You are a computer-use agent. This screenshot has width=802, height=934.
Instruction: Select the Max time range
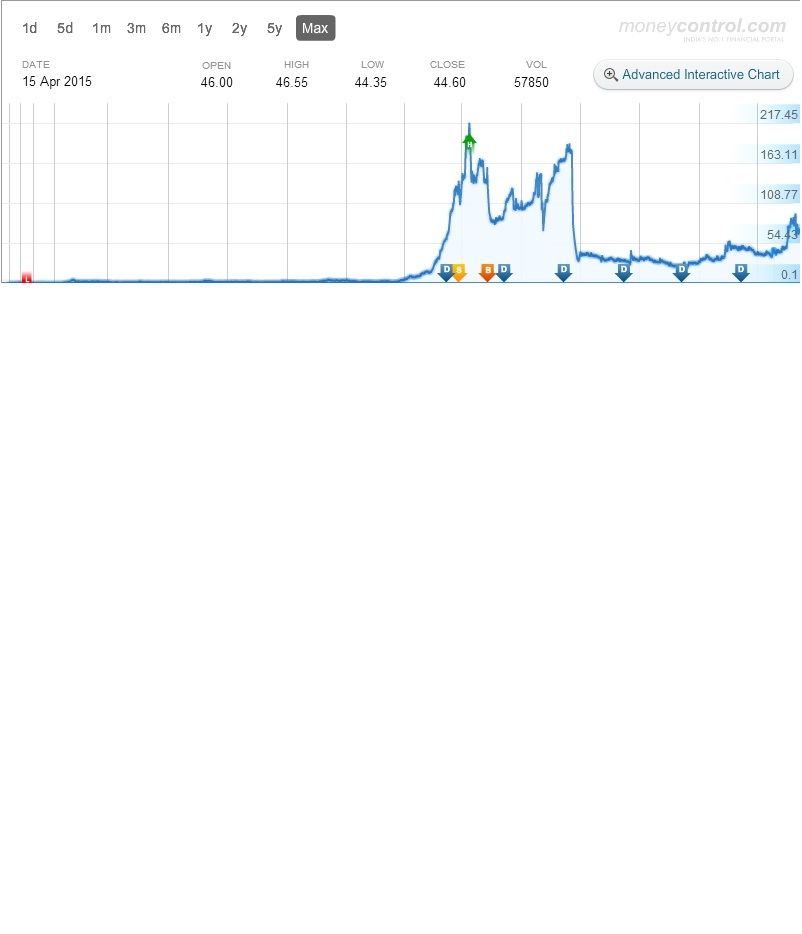tap(315, 28)
